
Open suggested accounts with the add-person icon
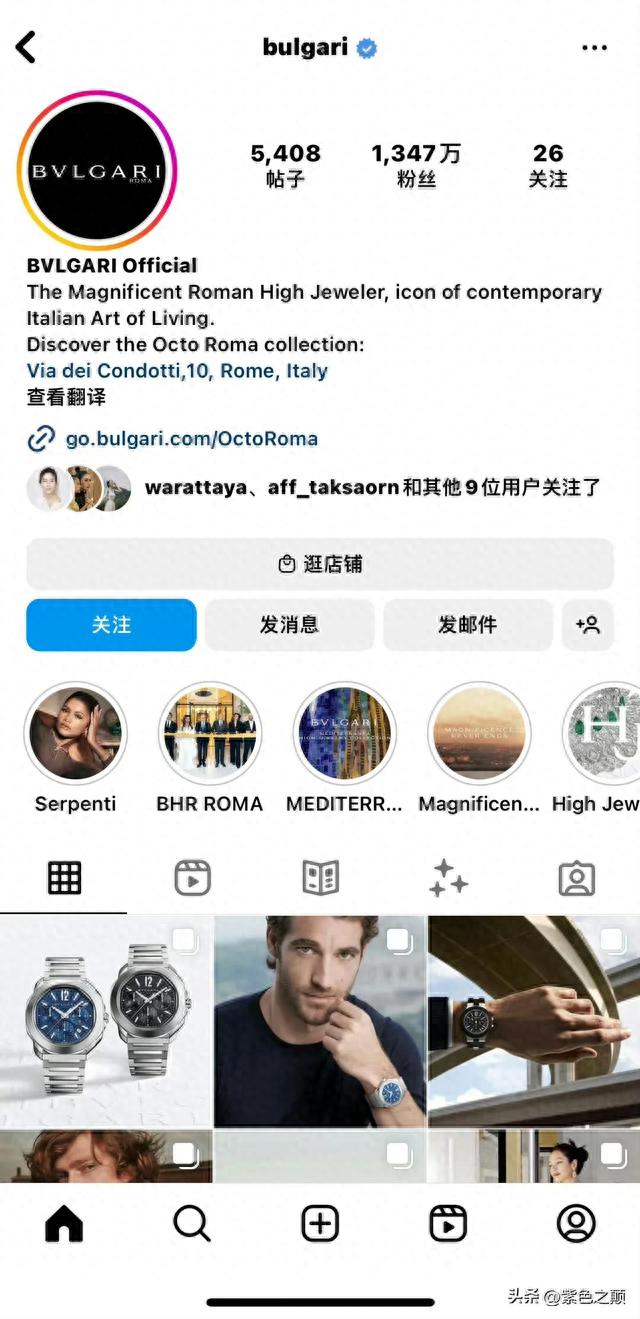[588, 625]
